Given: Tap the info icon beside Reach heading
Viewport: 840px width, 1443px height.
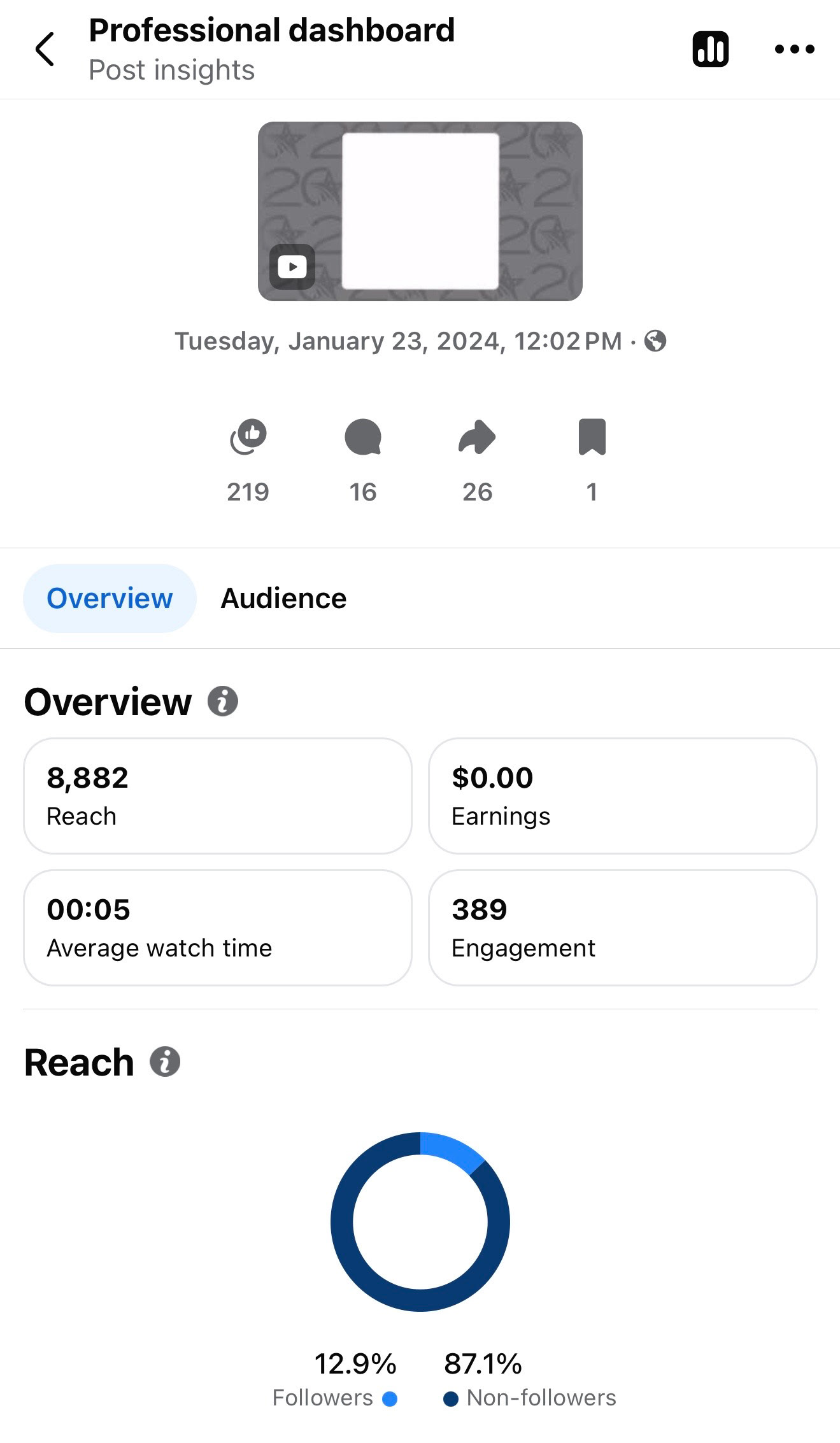Looking at the screenshot, I should [x=165, y=1062].
